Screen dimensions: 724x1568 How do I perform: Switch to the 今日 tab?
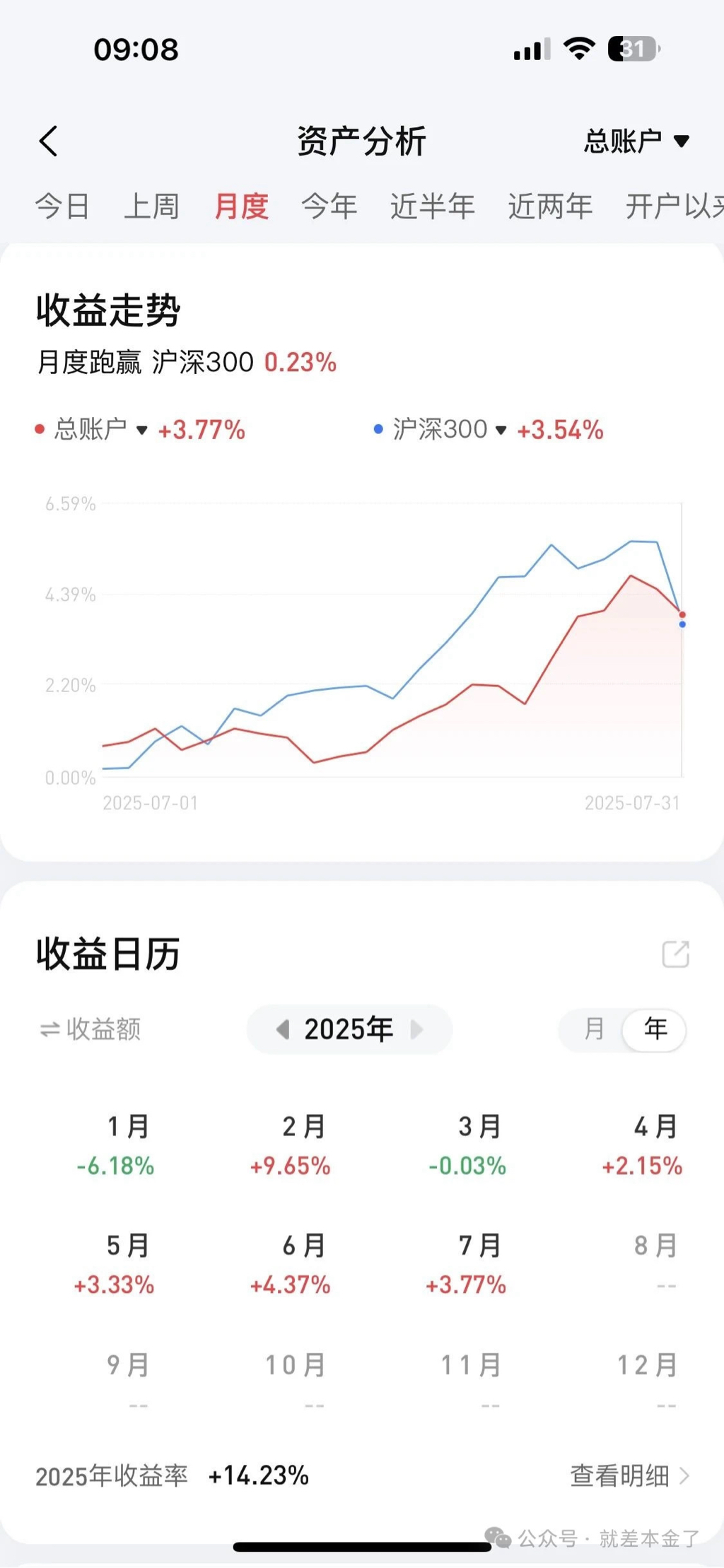[x=62, y=206]
